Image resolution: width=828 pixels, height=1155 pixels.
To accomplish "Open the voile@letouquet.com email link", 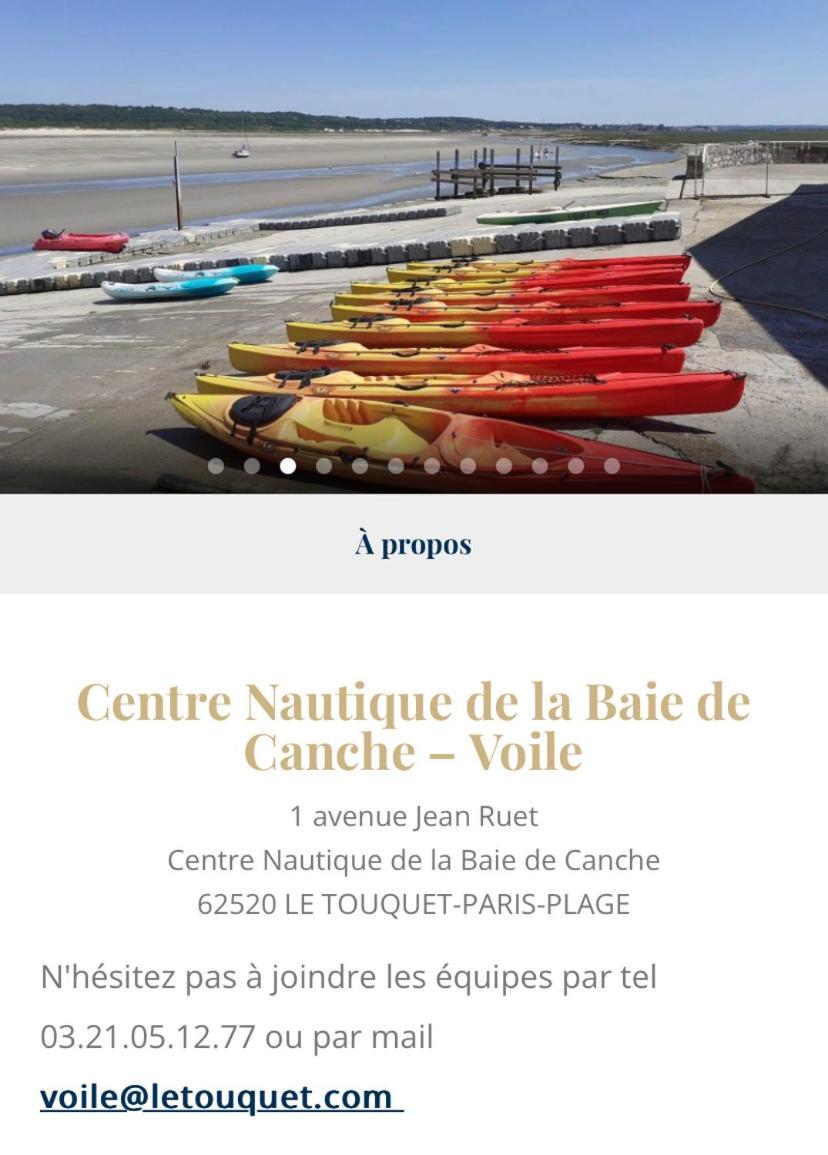I will point(217,1097).
